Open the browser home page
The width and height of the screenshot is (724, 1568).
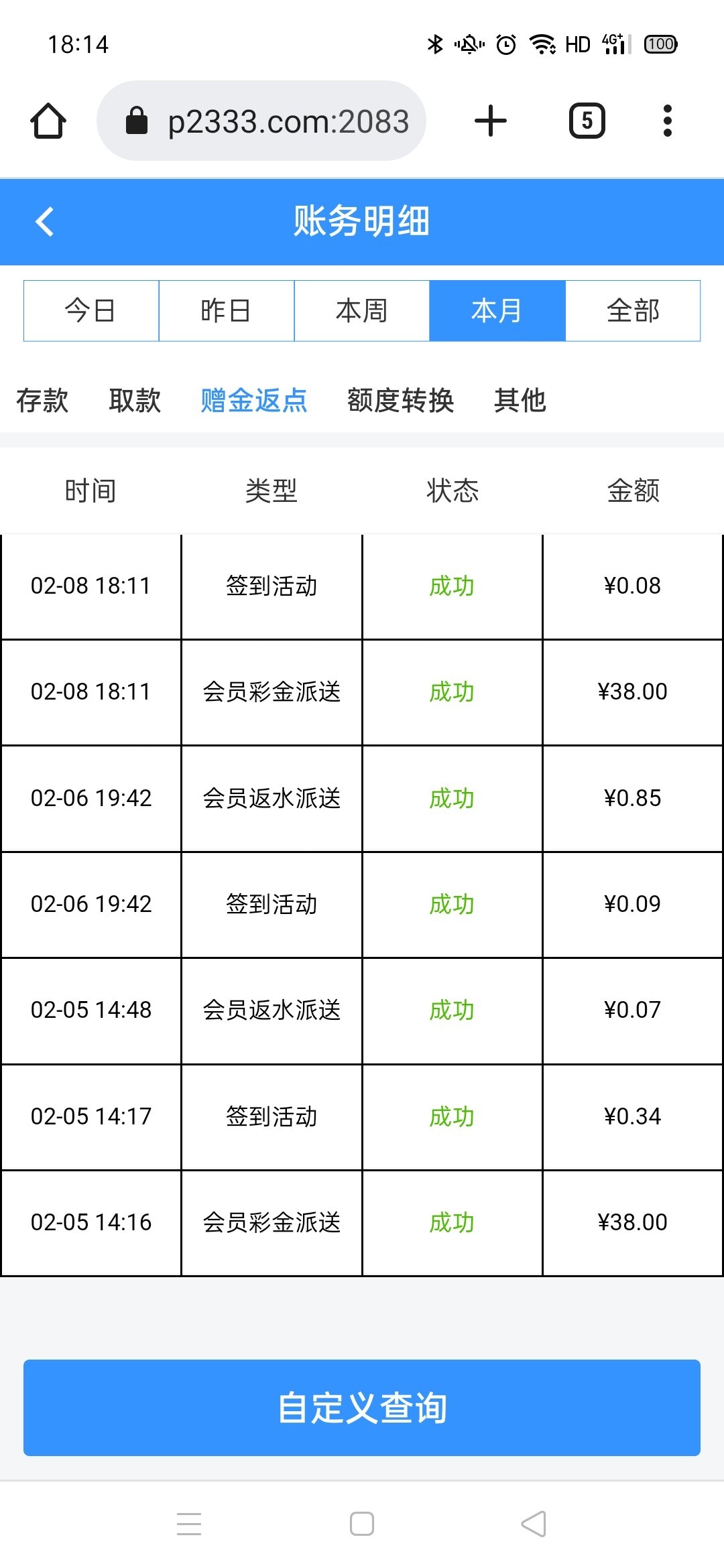point(48,121)
